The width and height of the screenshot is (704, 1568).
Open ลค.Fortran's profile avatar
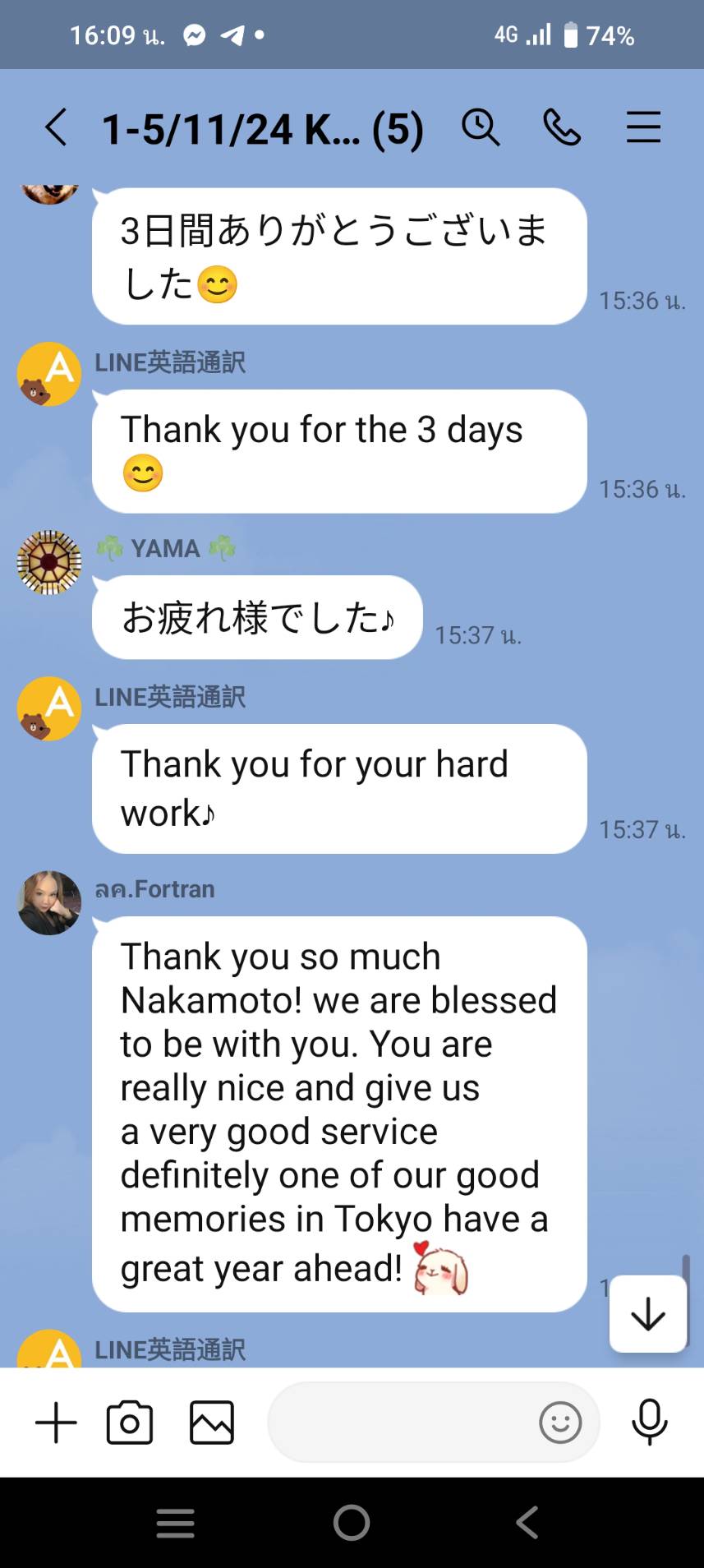(x=49, y=903)
